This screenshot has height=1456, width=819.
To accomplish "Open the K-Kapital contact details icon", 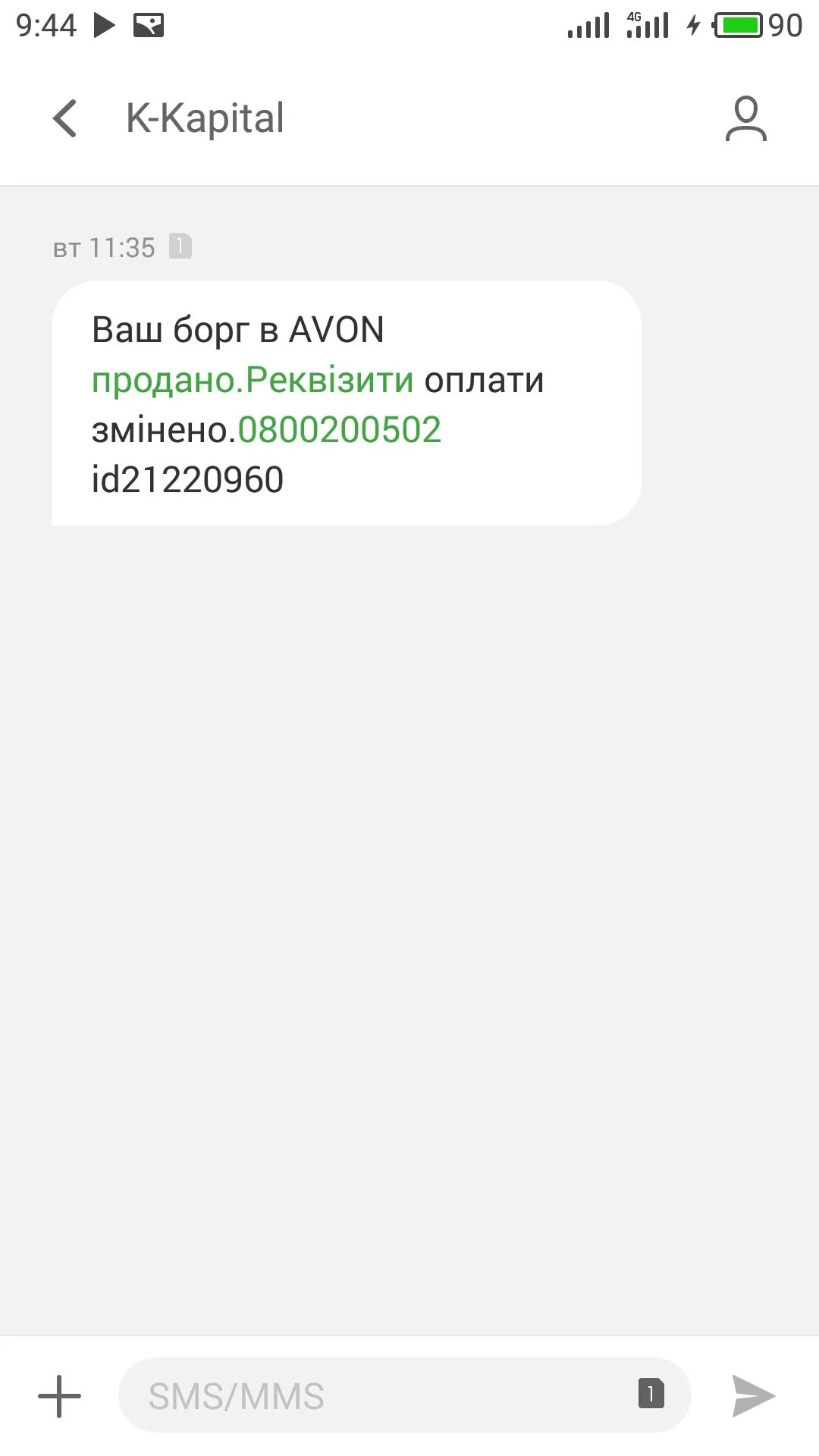I will pyautogui.click(x=745, y=119).
